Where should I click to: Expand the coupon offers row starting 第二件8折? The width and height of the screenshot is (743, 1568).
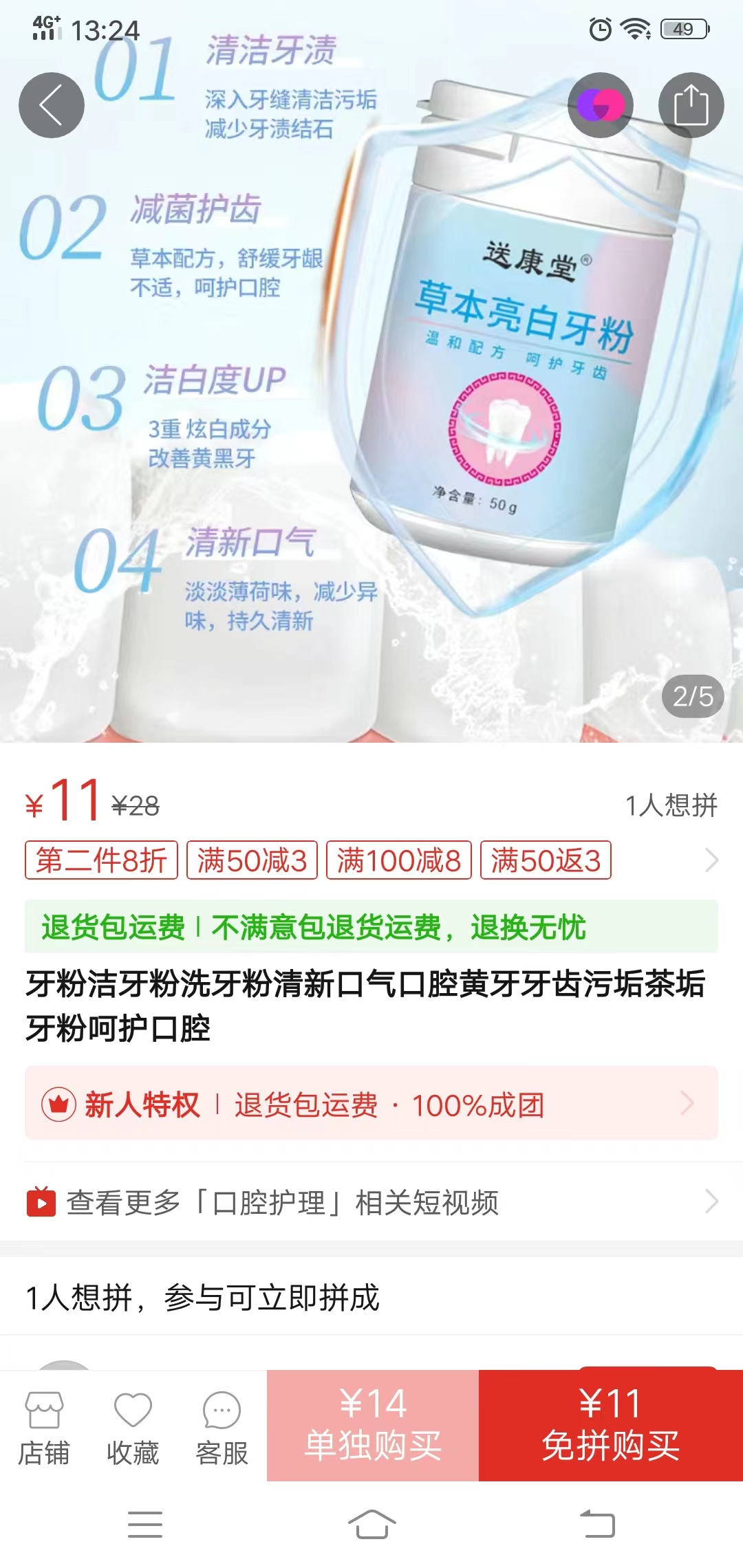click(x=711, y=860)
